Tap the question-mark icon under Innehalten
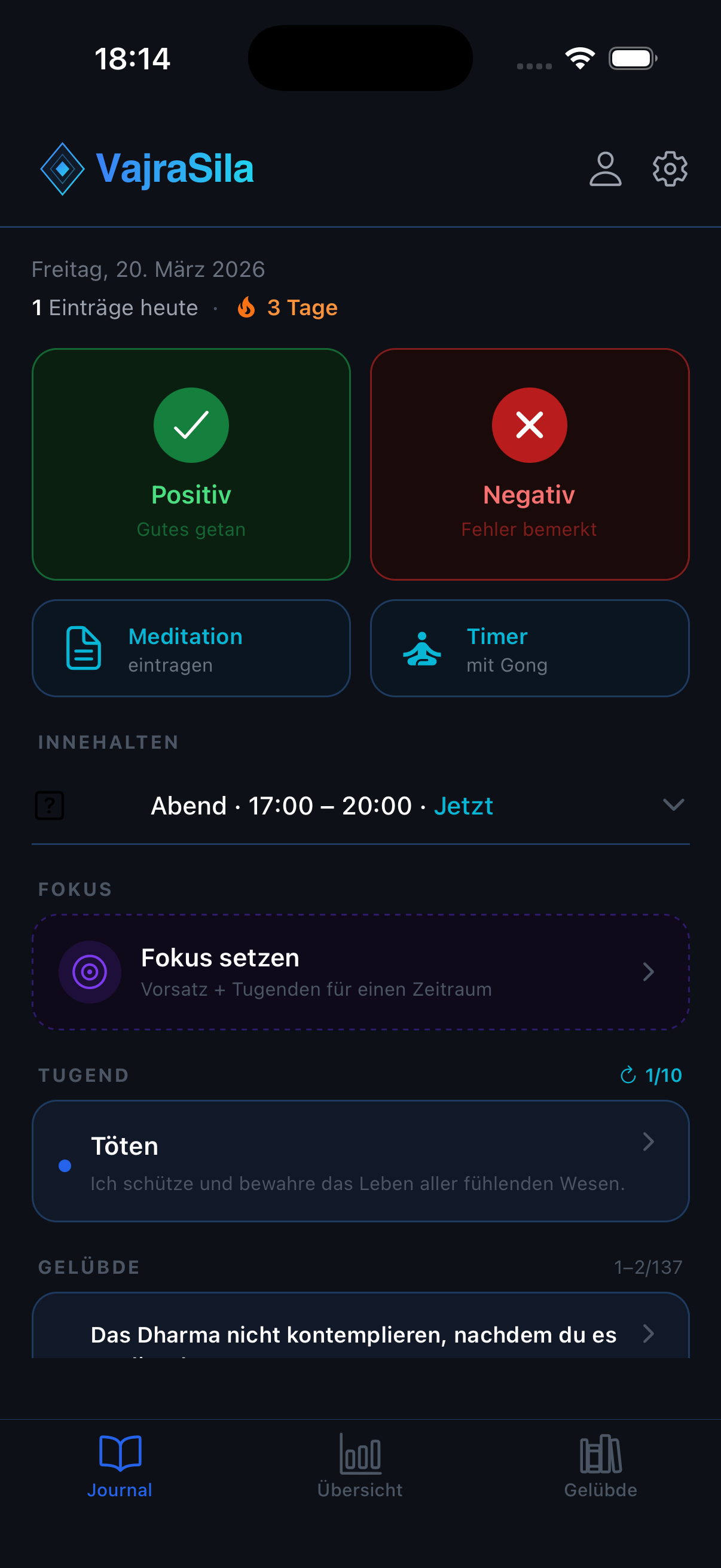 coord(50,805)
